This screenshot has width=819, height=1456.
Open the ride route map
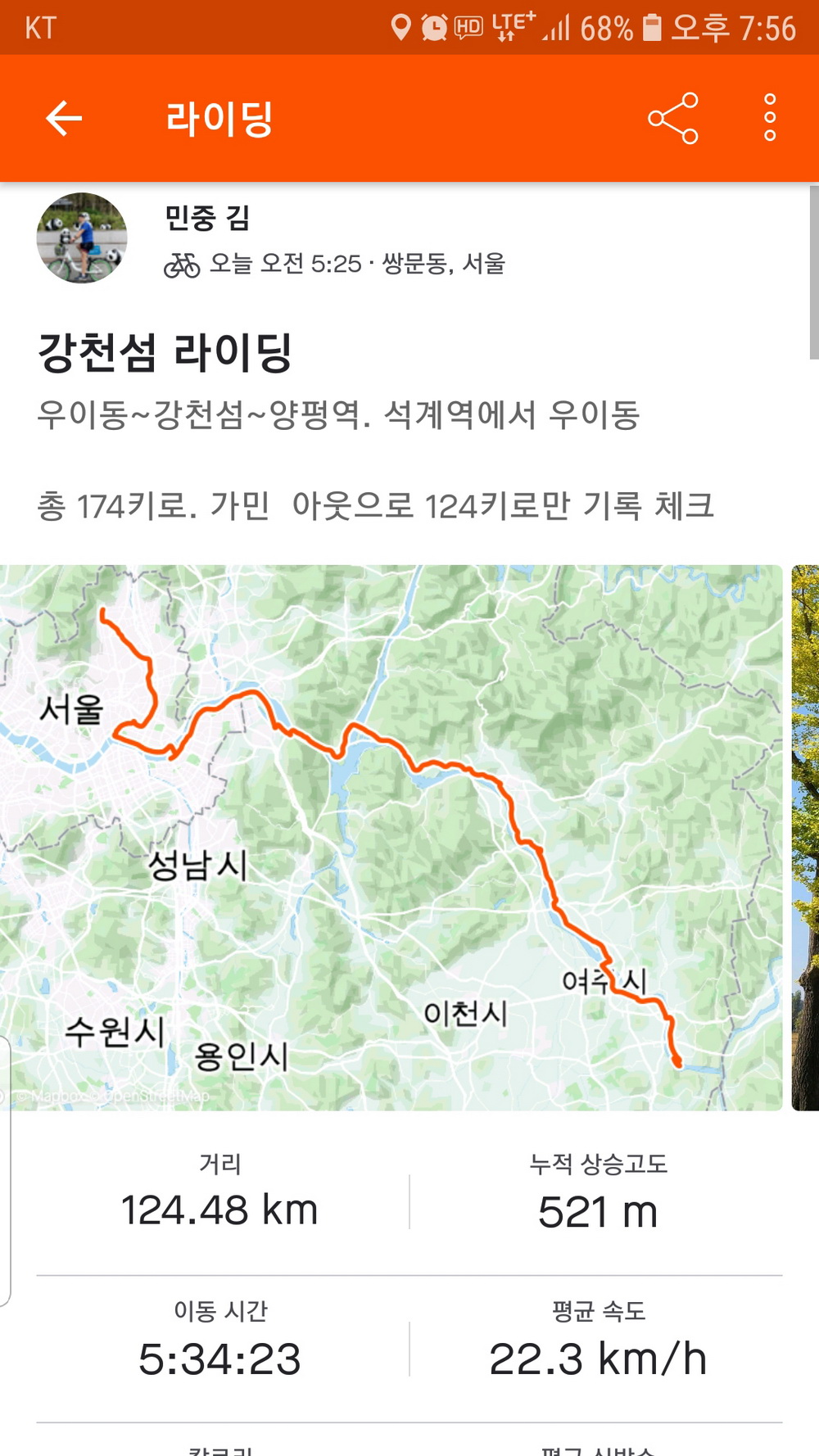coord(391,837)
